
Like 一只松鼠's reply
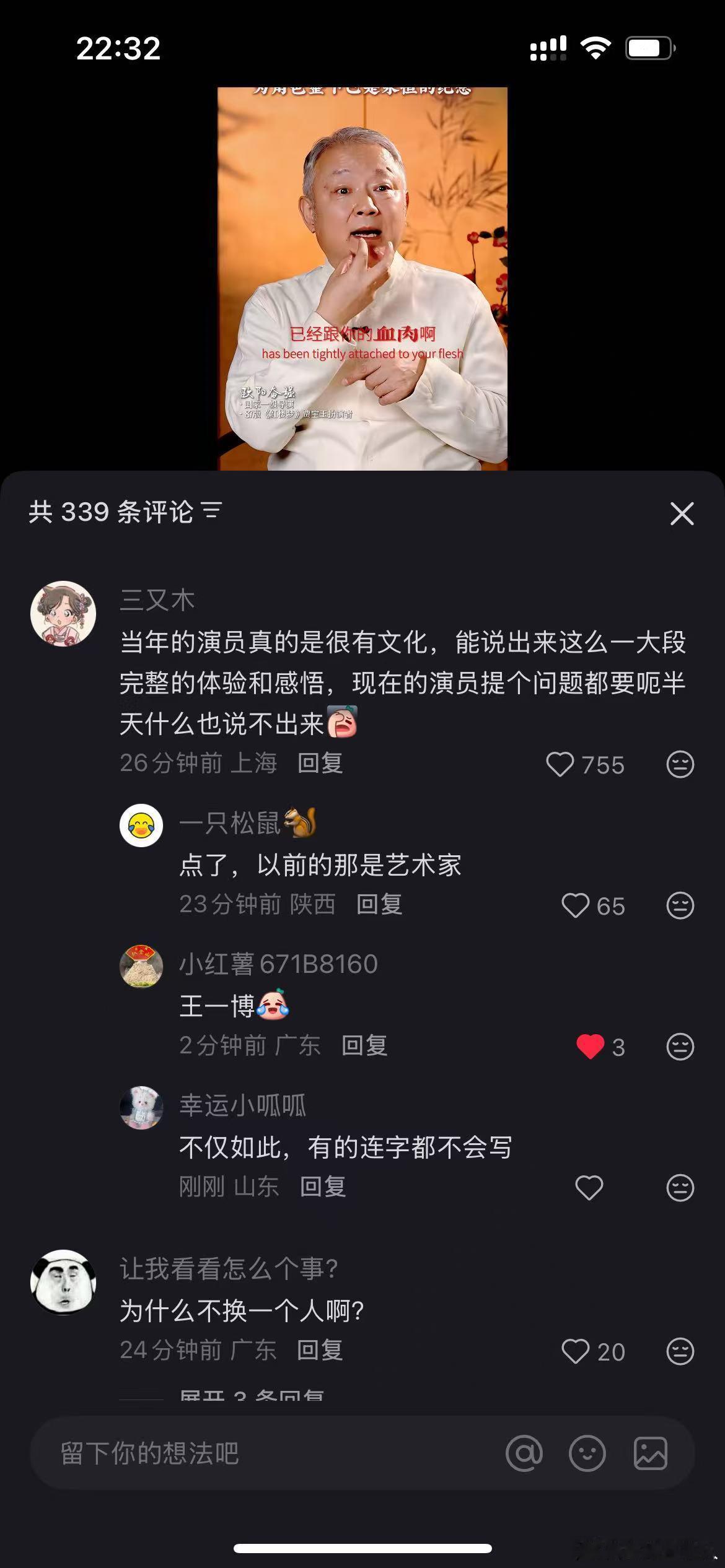576,904
